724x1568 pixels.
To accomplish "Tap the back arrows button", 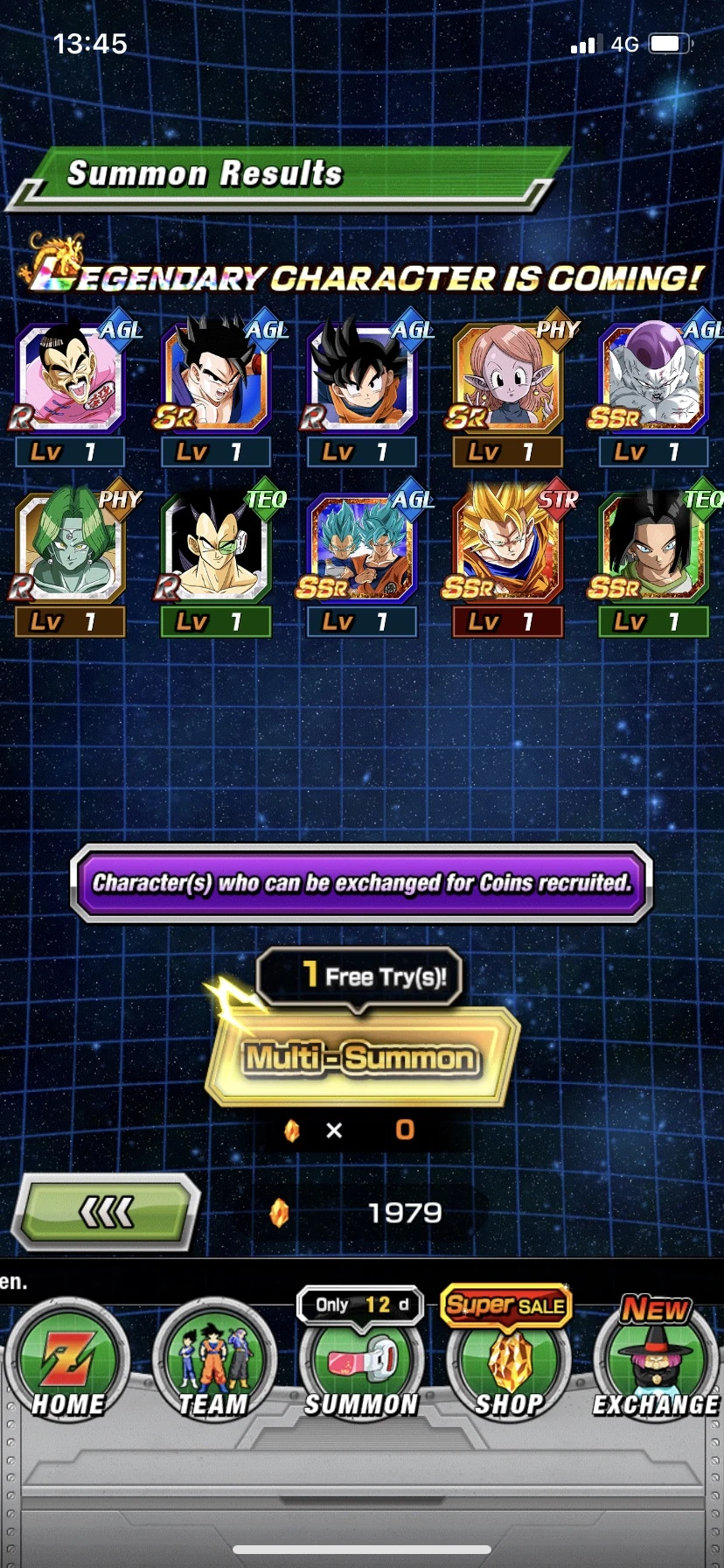I will pyautogui.click(x=105, y=1214).
